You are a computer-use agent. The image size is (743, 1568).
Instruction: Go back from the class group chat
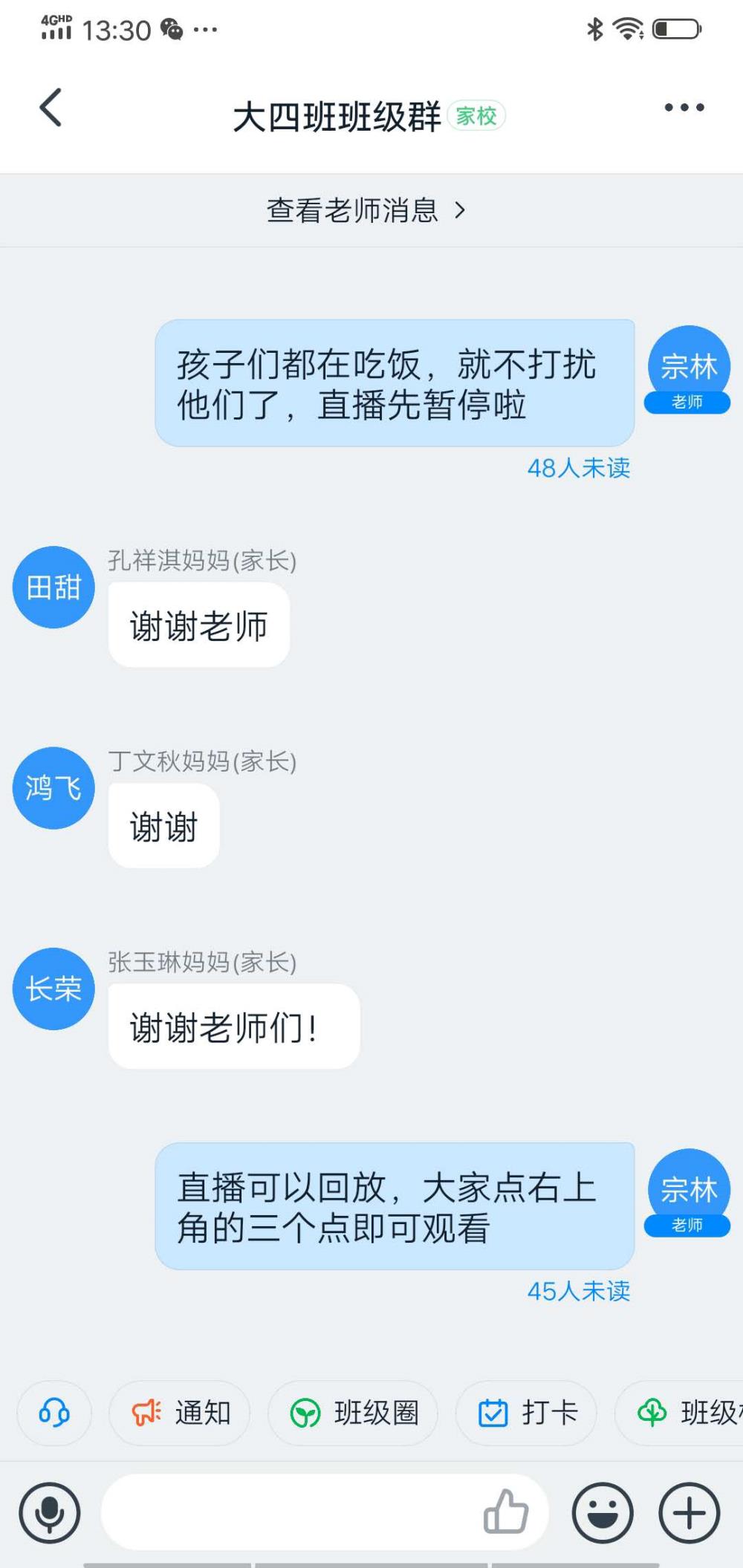tap(51, 108)
